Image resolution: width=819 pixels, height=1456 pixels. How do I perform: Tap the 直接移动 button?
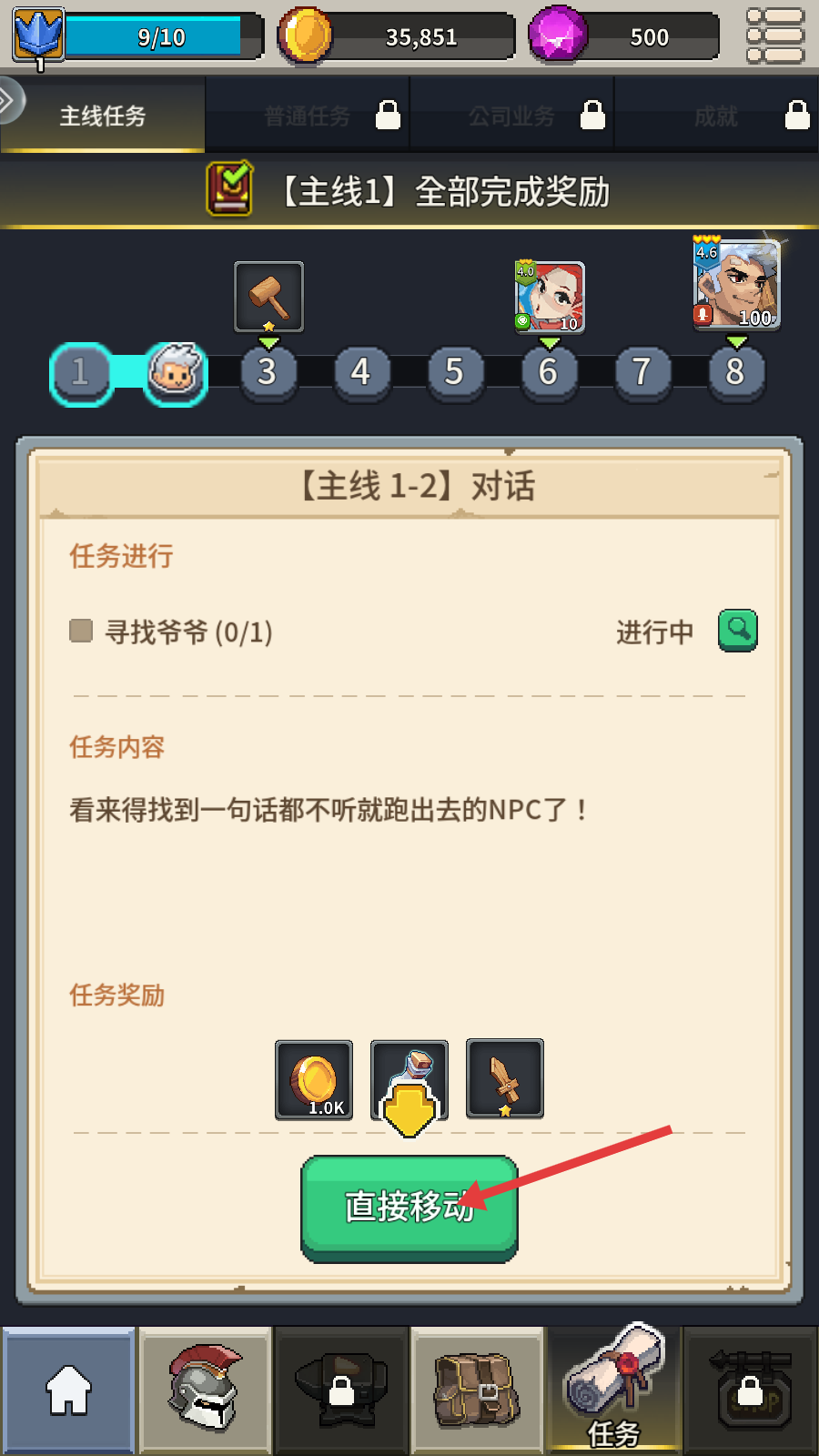pyautogui.click(x=409, y=1207)
